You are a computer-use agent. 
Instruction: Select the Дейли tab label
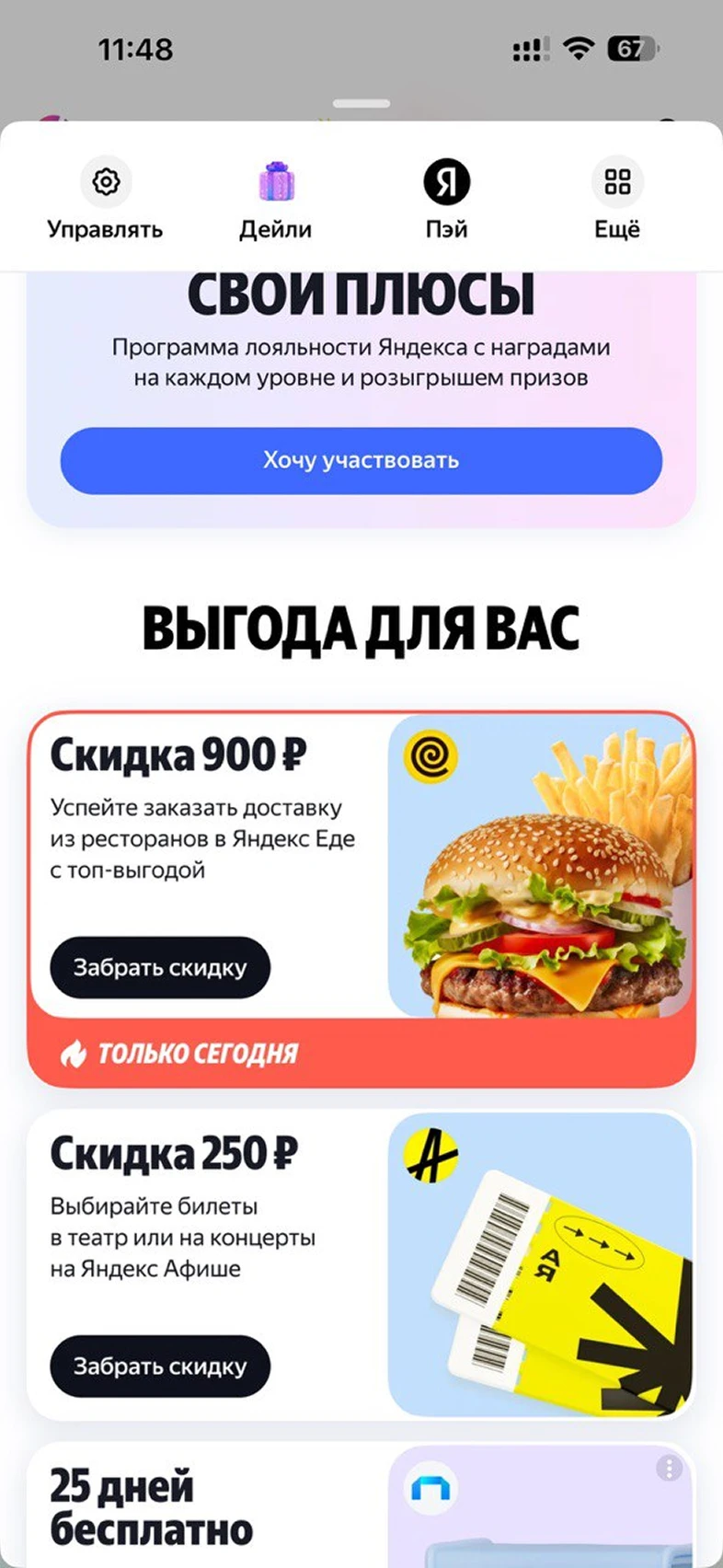(x=276, y=229)
